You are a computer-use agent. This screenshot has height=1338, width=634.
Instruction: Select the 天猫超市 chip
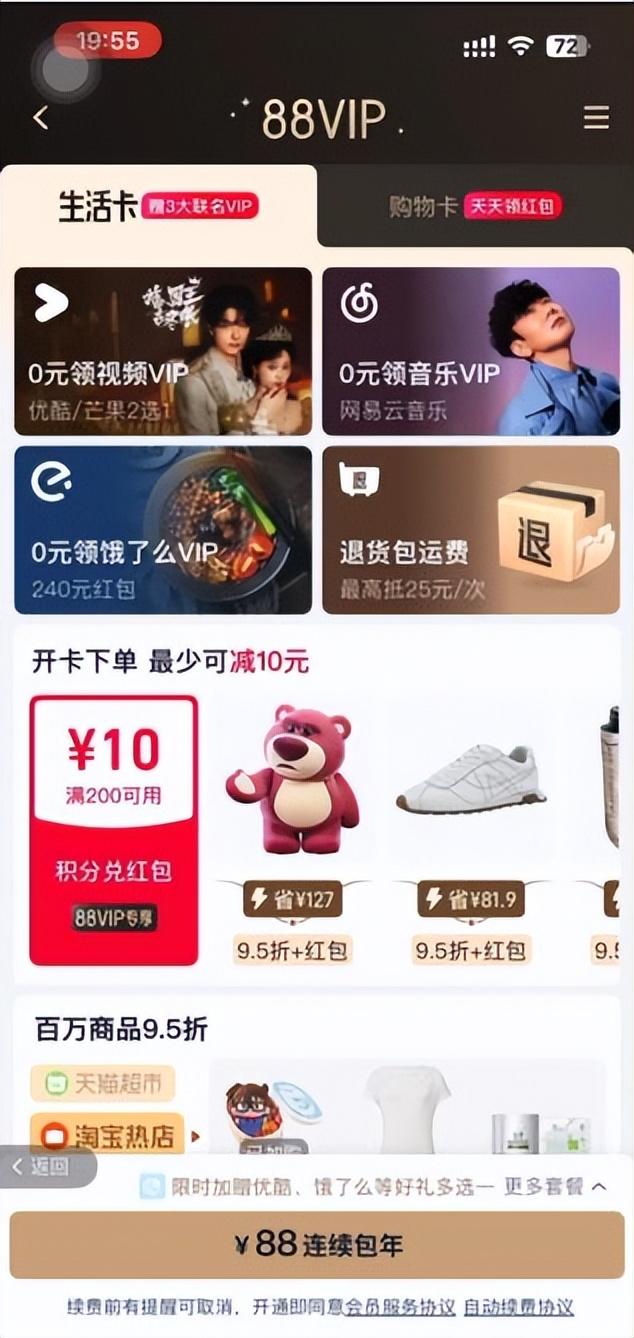[103, 1084]
